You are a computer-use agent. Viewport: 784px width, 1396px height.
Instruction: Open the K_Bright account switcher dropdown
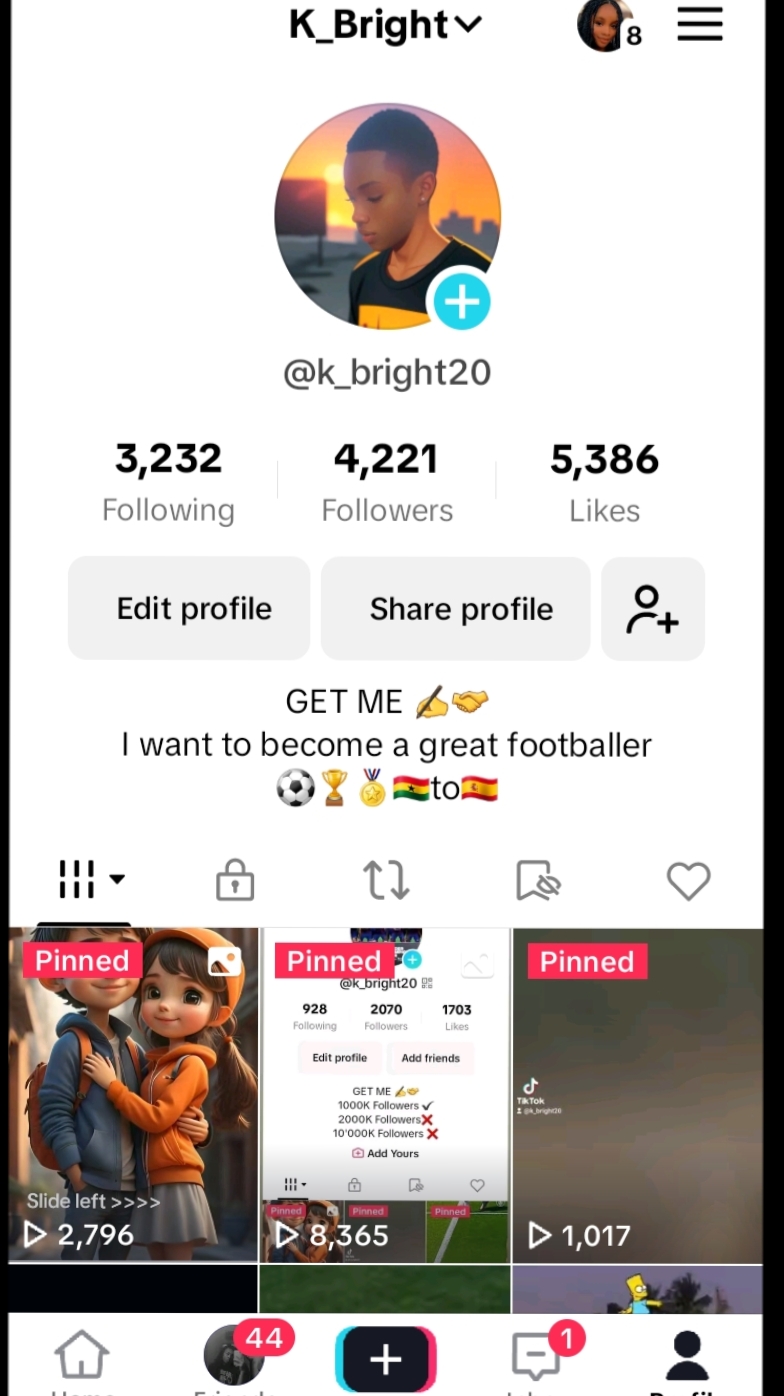click(386, 25)
